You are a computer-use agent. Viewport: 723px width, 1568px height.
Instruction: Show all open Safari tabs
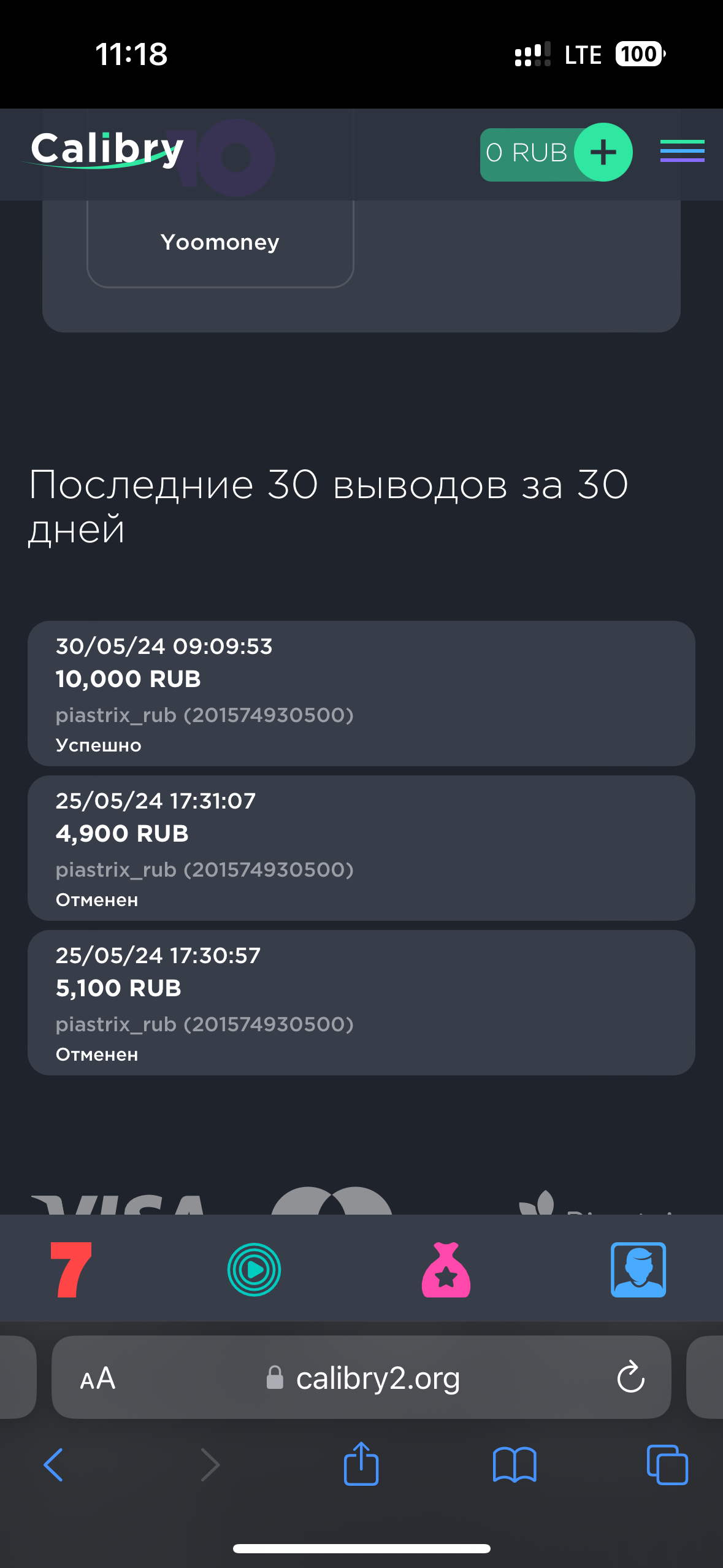point(667,1465)
